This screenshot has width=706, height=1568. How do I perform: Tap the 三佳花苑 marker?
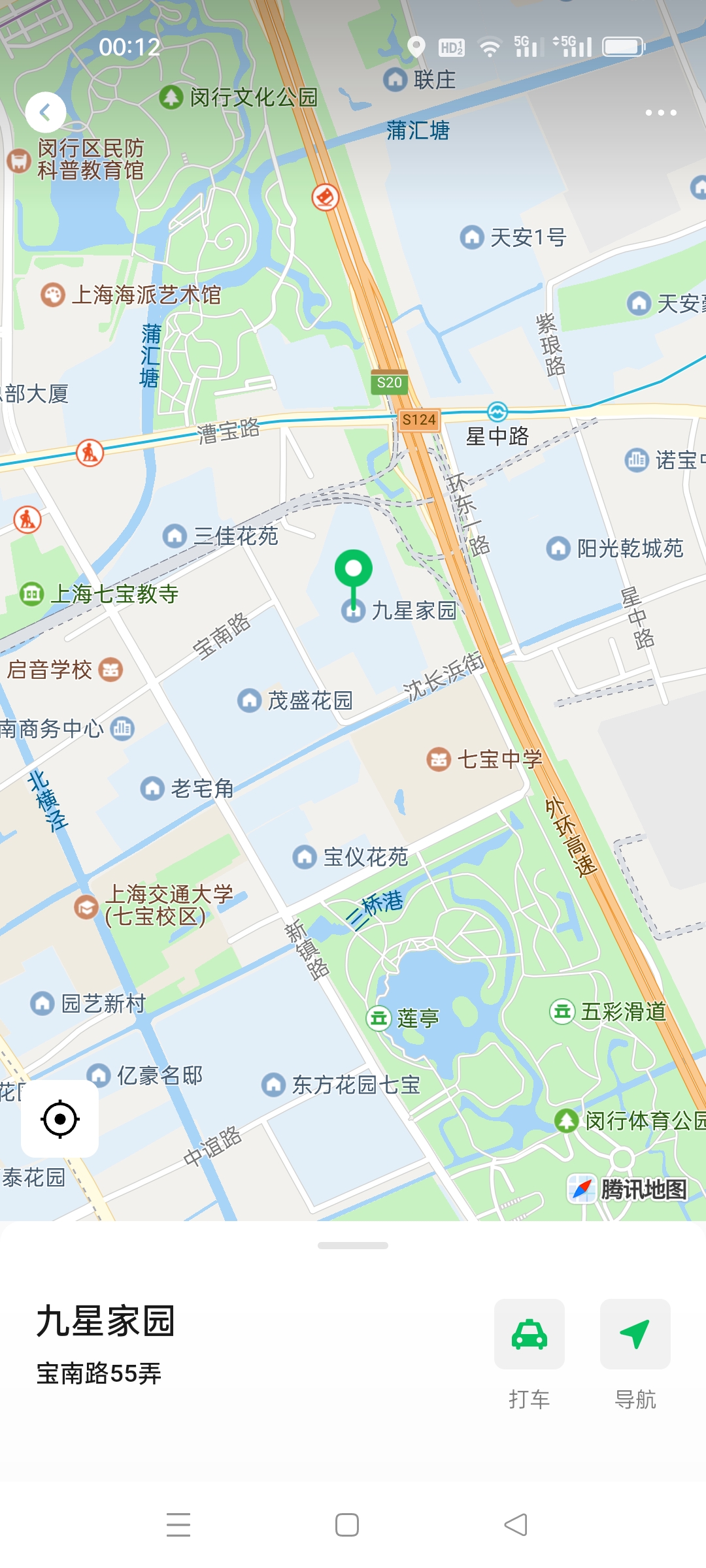[x=175, y=536]
